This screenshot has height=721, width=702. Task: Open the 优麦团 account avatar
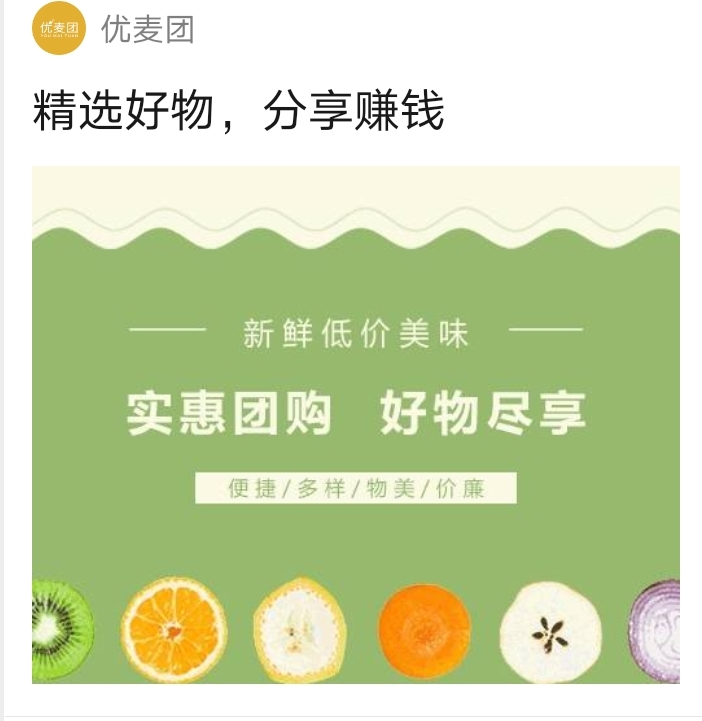pos(58,28)
